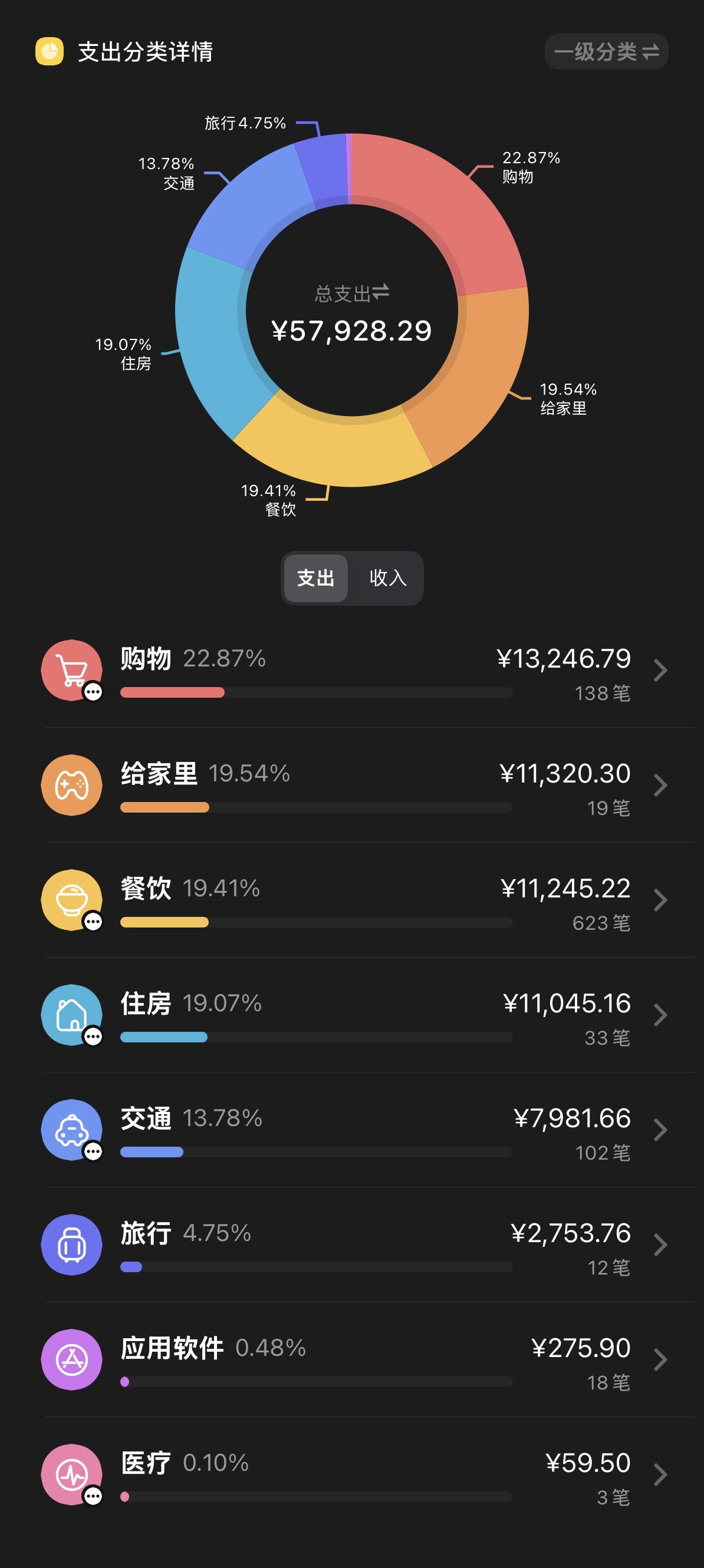Select the 支出 tab
The height and width of the screenshot is (1568, 704).
pos(315,577)
